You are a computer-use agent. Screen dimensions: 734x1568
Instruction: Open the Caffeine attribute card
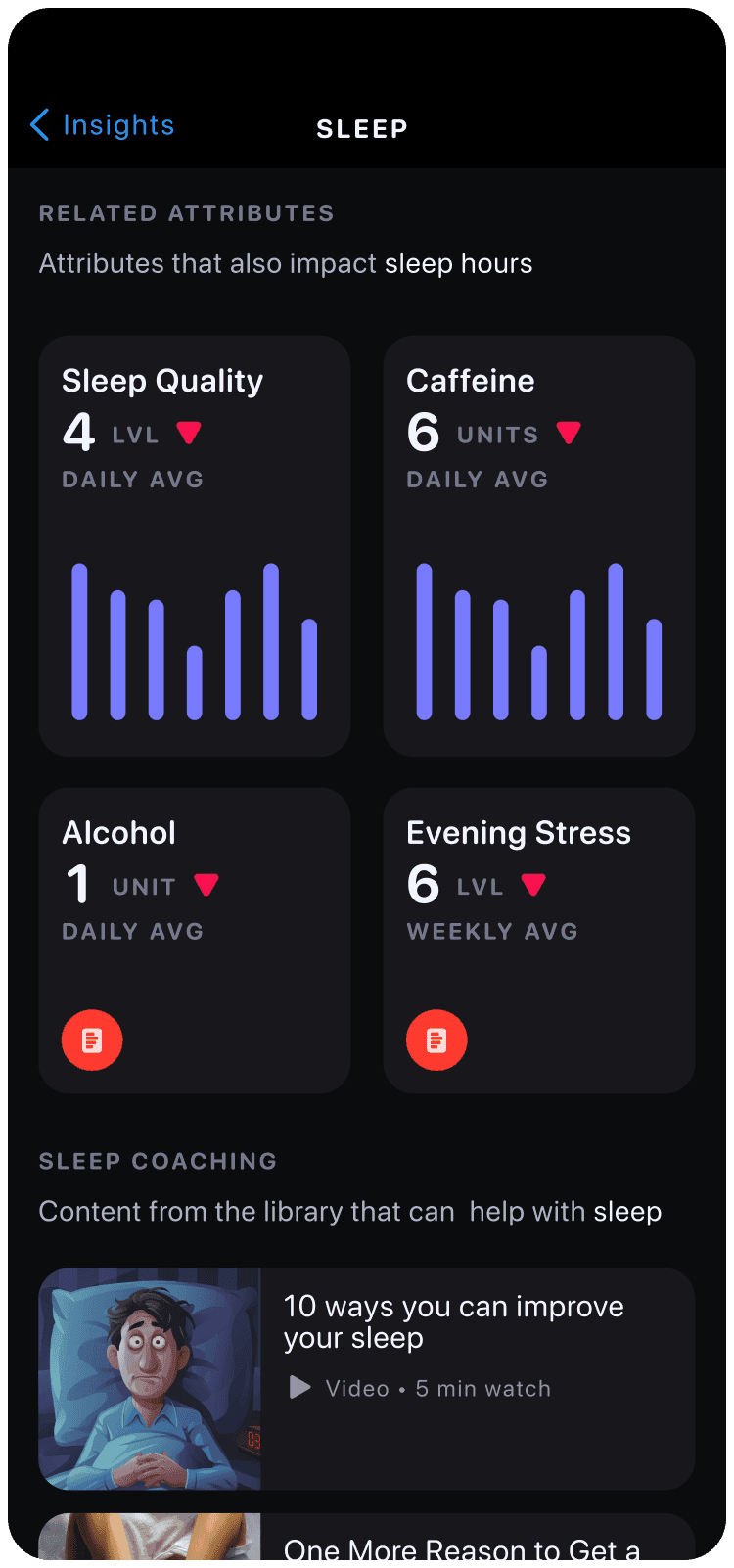tap(539, 546)
